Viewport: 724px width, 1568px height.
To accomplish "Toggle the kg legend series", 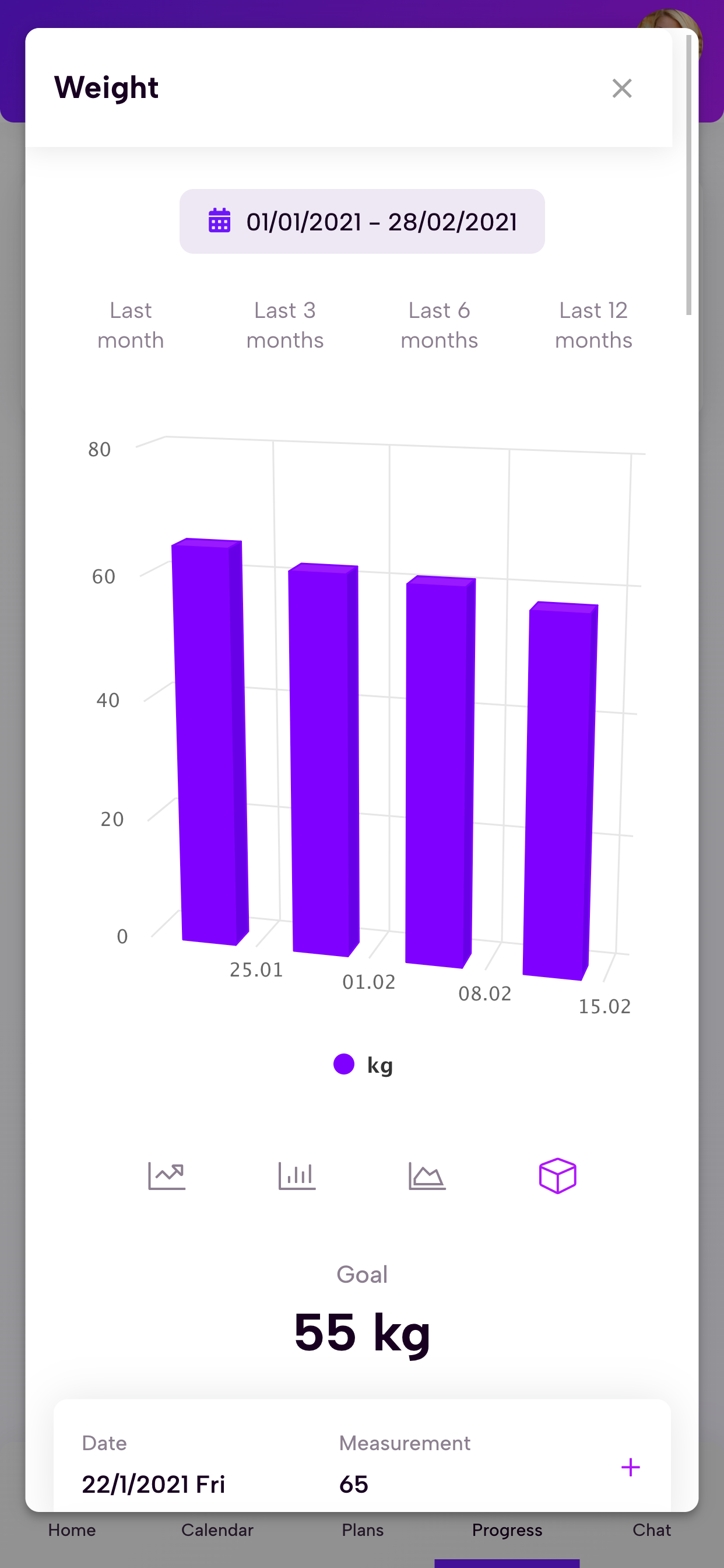I will point(363,1065).
